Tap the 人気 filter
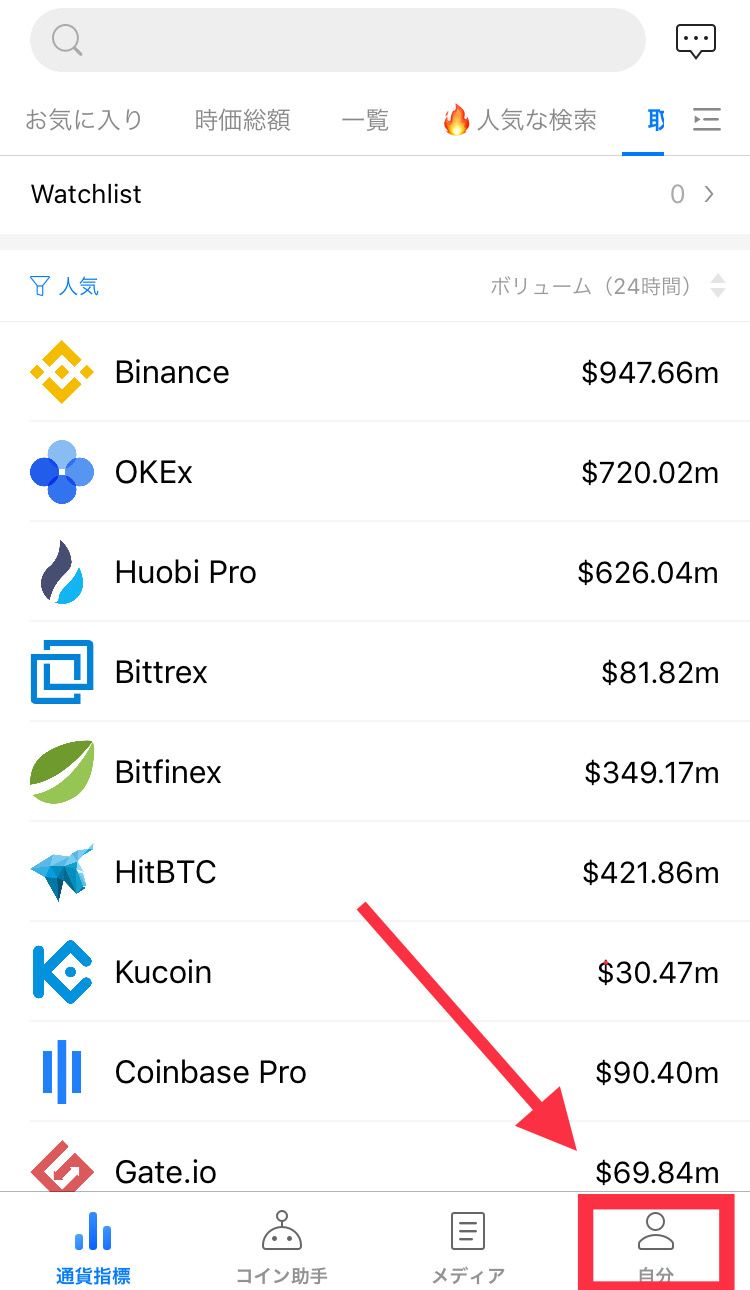Screen dimensions: 750x1290 [65, 287]
